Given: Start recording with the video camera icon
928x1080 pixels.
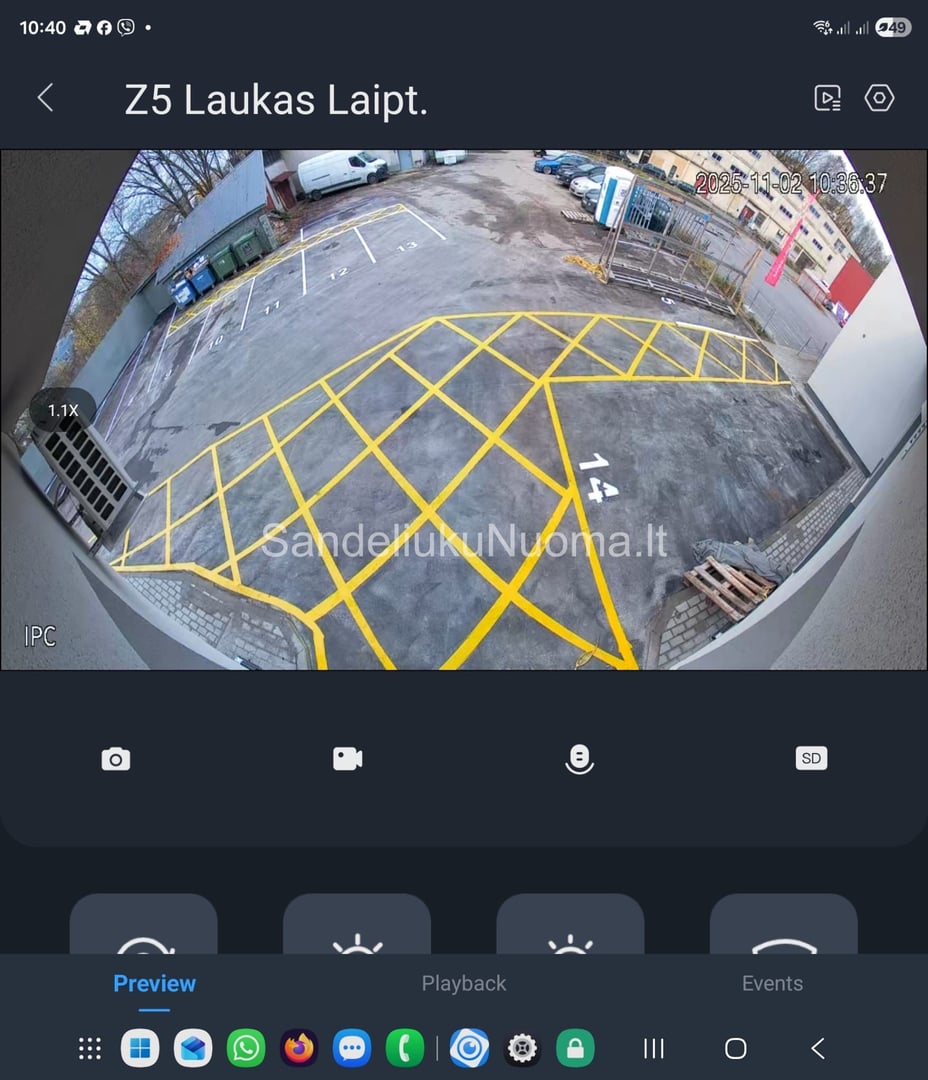Looking at the screenshot, I should point(347,759).
